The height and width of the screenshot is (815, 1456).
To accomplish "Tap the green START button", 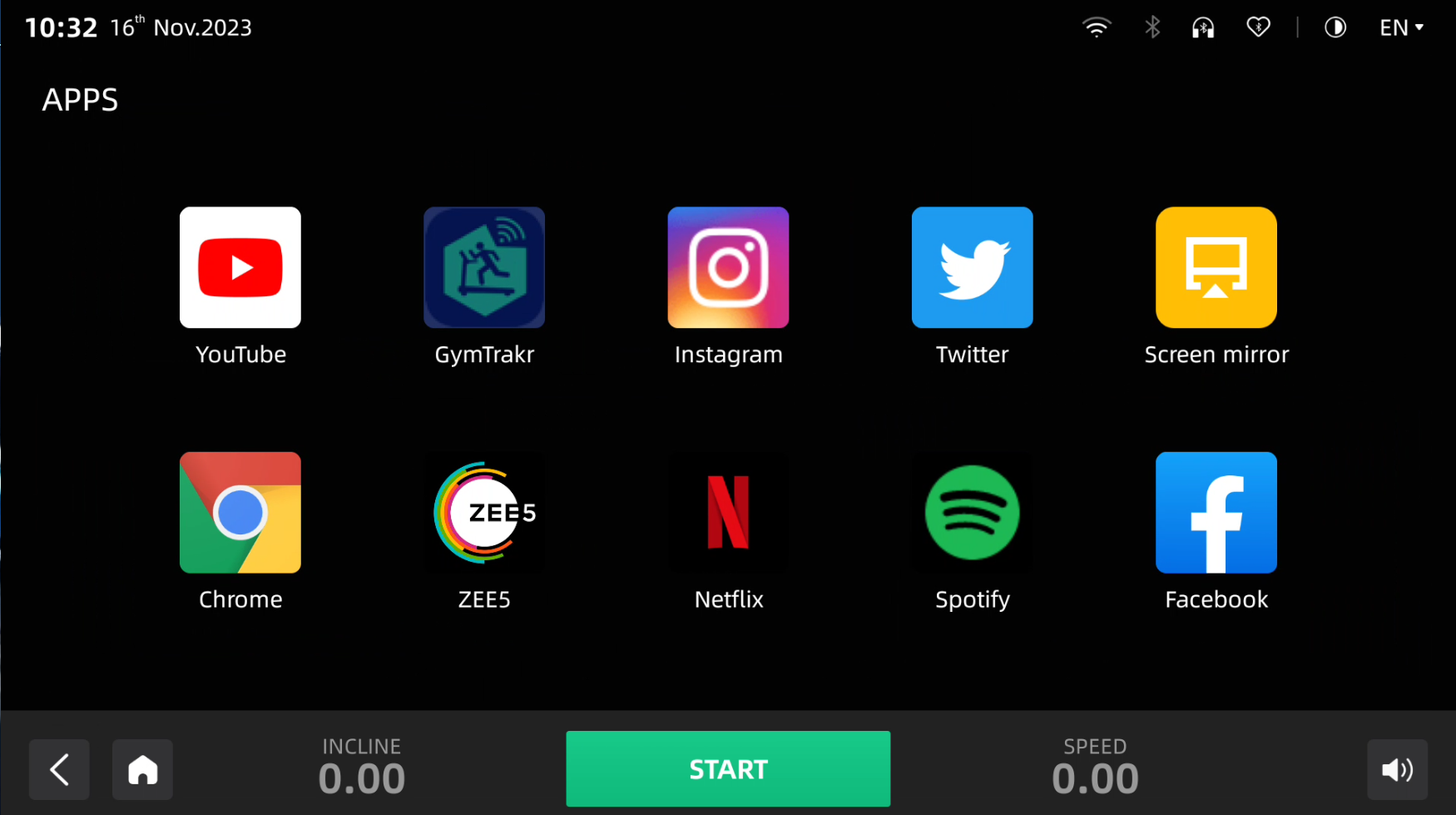I will pyautogui.click(x=728, y=769).
